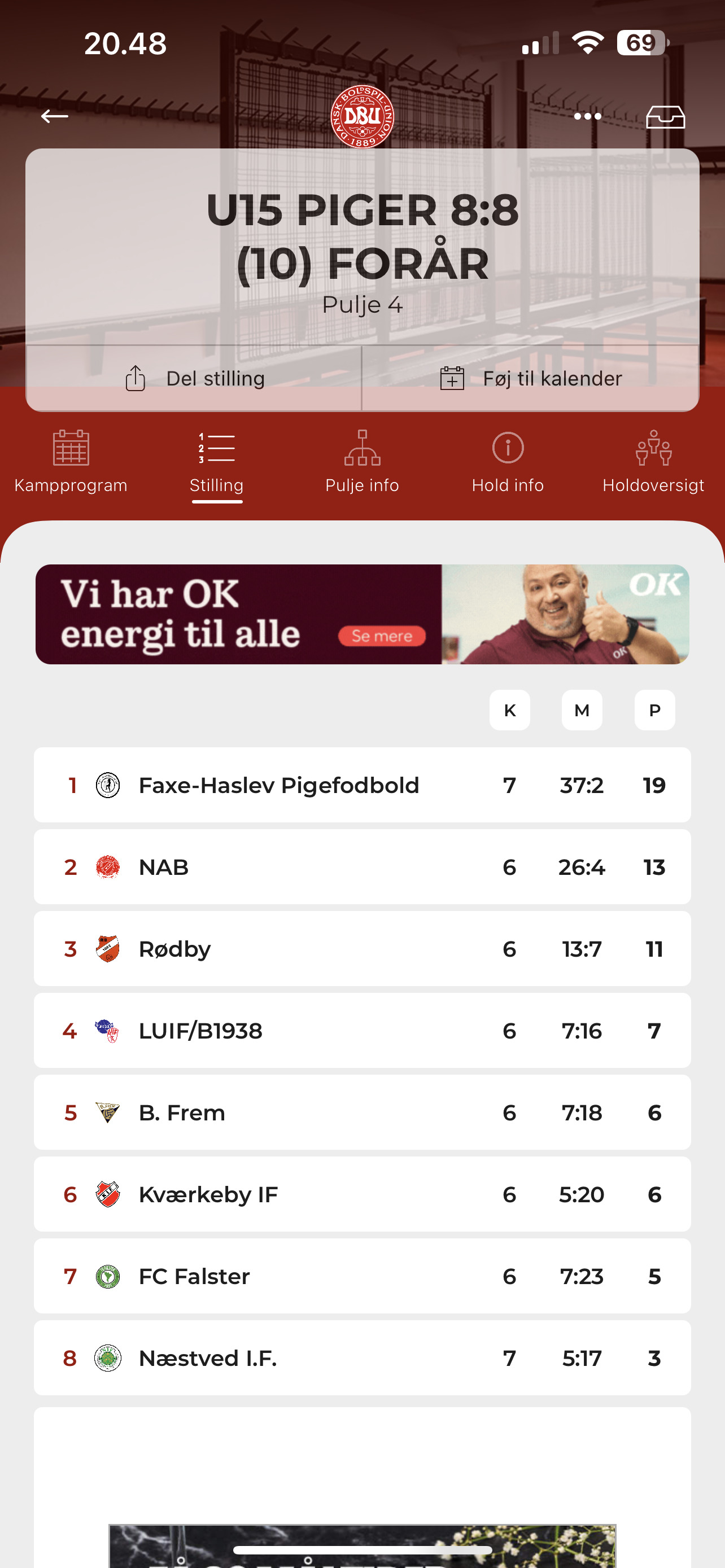Viewport: 725px width, 1568px height.
Task: Tap the back arrow at top left
Action: [54, 116]
